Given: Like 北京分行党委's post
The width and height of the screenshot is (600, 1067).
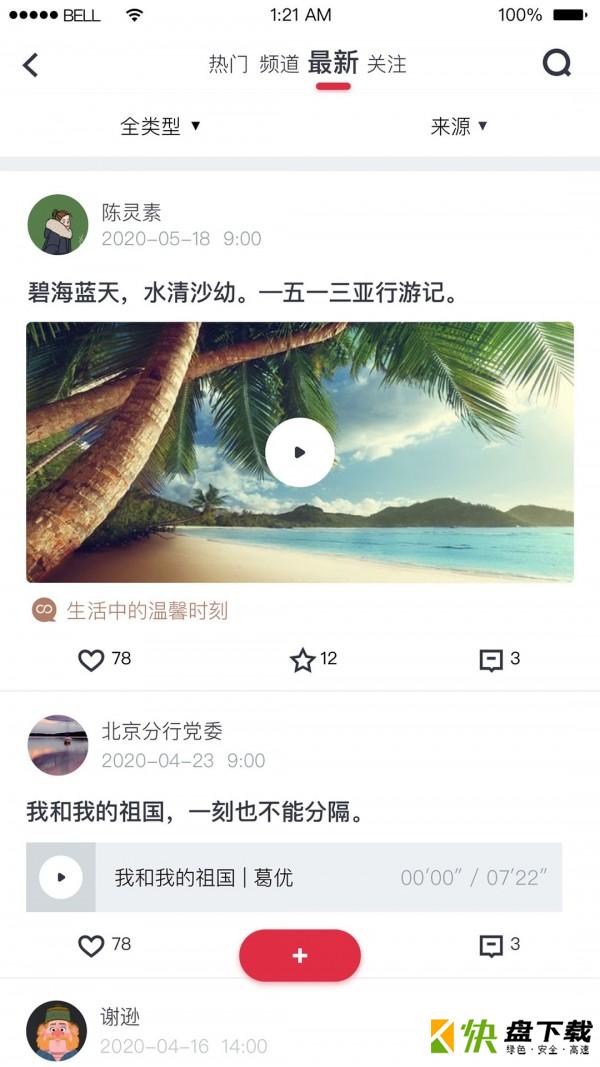Looking at the screenshot, I should [92, 945].
